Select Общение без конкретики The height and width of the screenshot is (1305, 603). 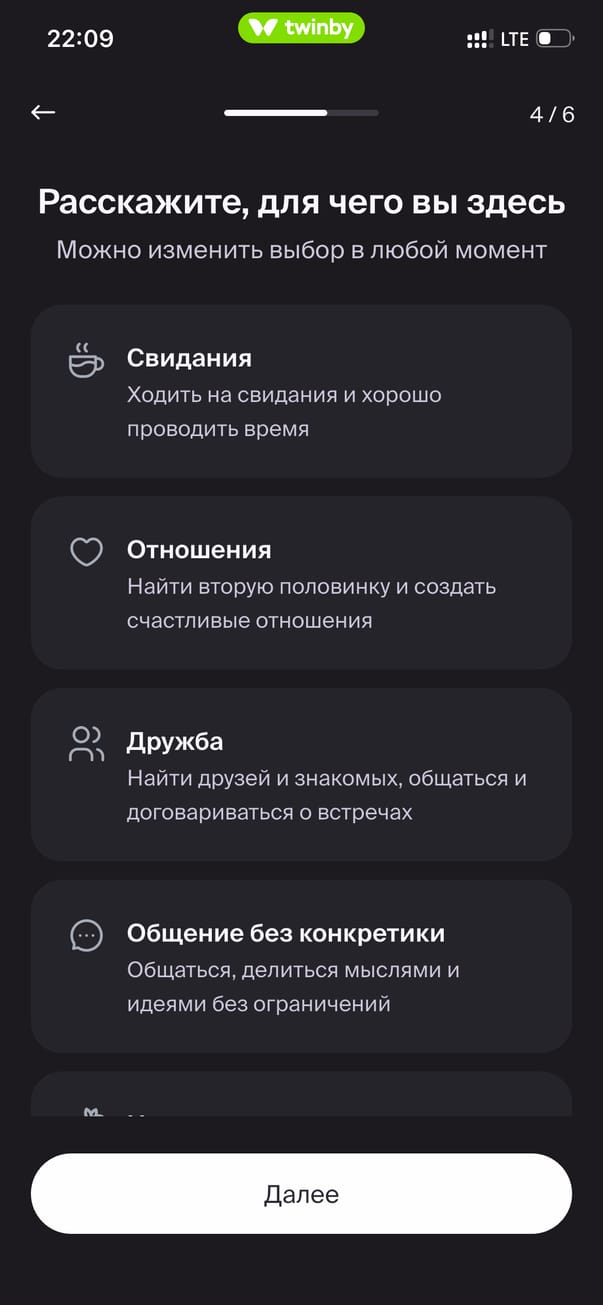[x=301, y=966]
